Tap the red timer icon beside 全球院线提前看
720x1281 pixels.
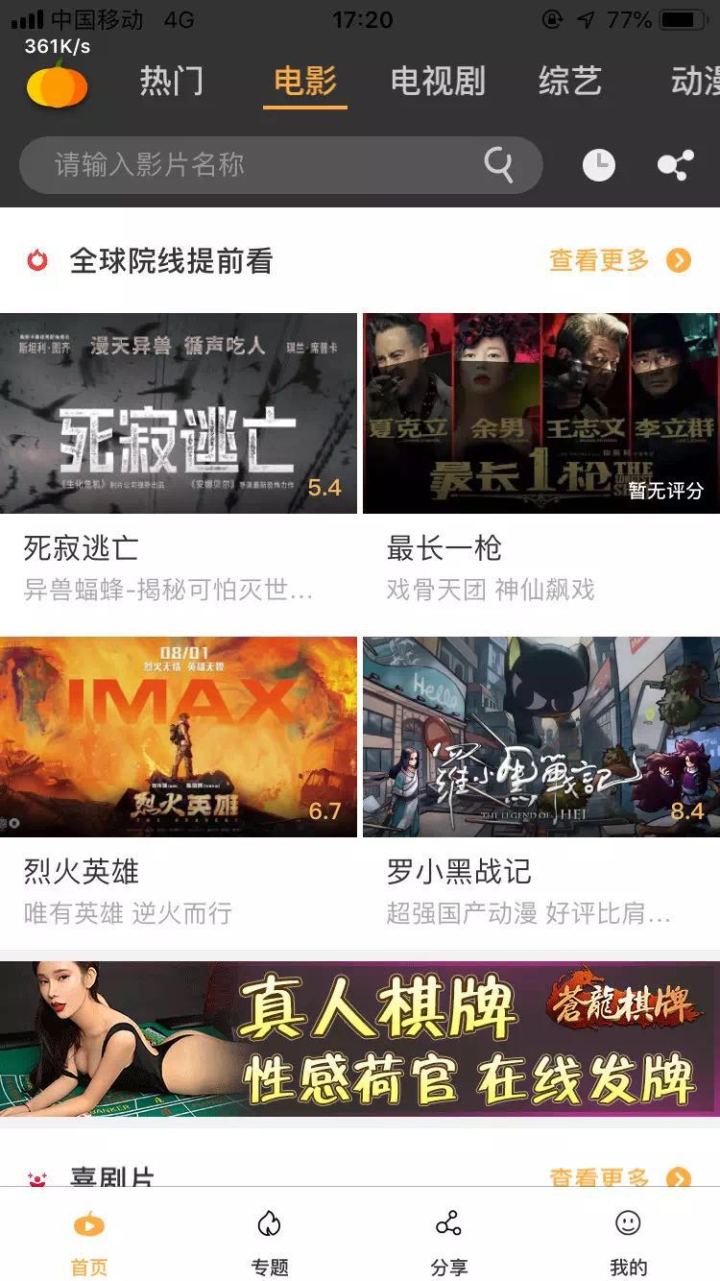pos(38,258)
